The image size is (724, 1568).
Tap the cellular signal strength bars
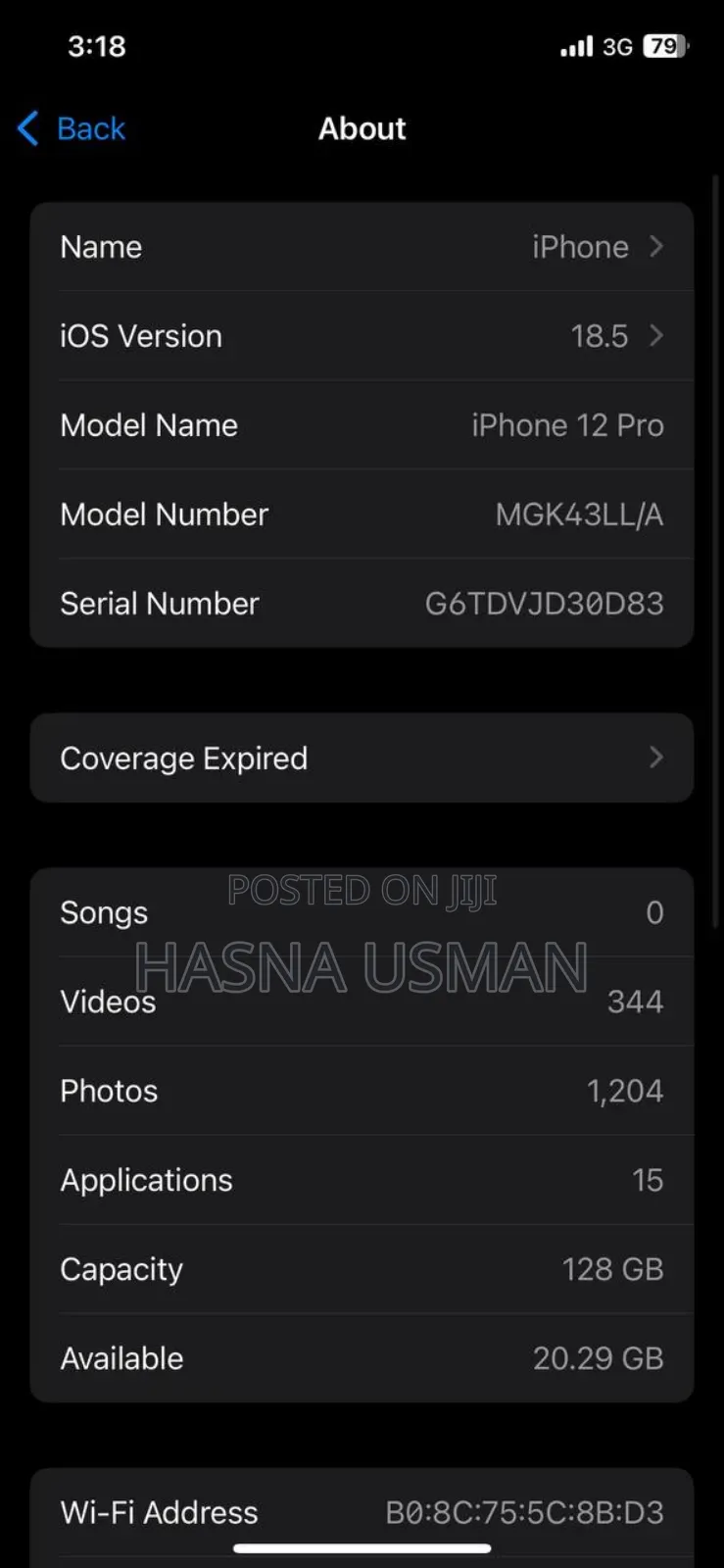(x=576, y=46)
